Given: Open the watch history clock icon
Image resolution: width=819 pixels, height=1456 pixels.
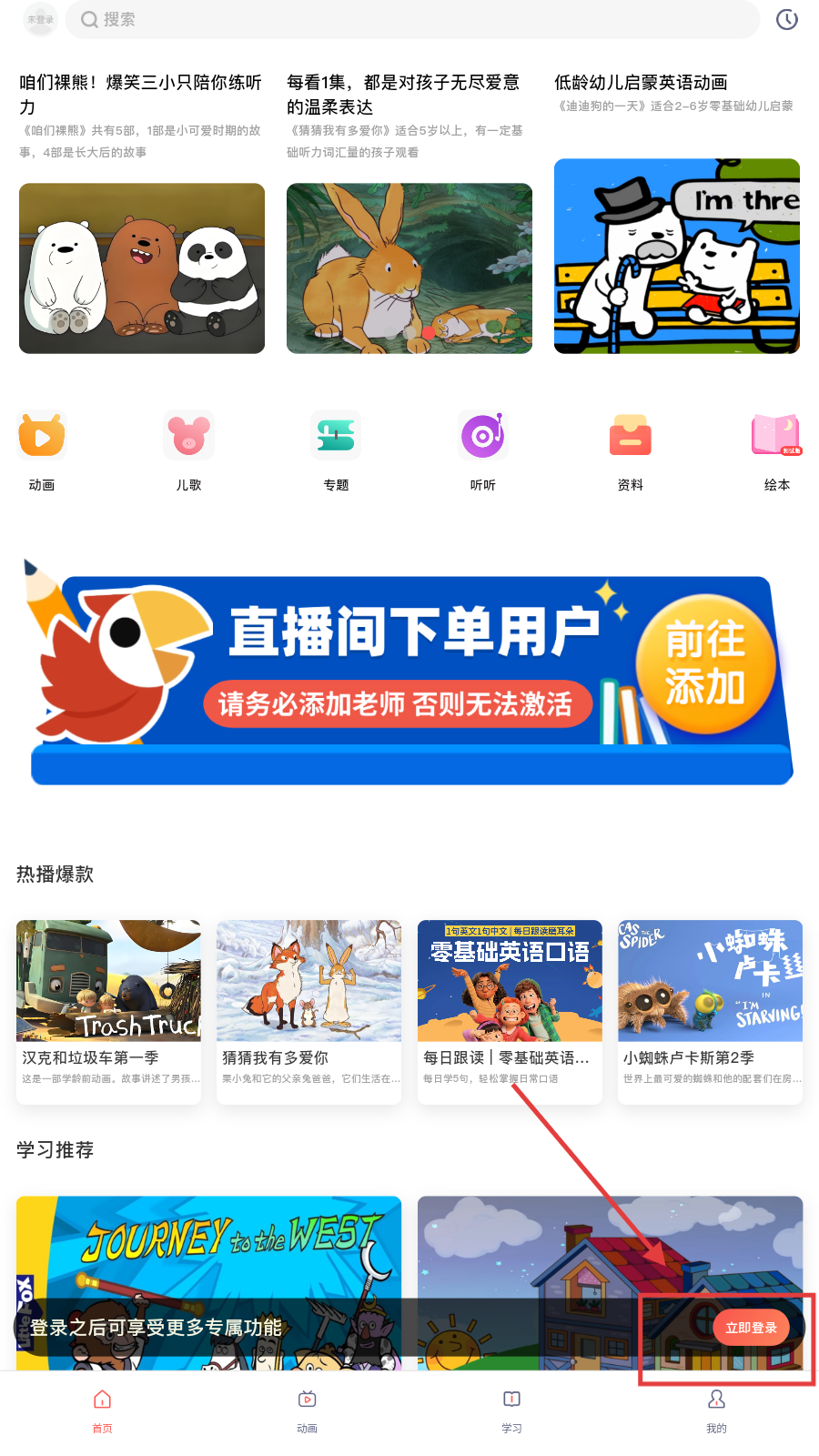Looking at the screenshot, I should [x=786, y=19].
